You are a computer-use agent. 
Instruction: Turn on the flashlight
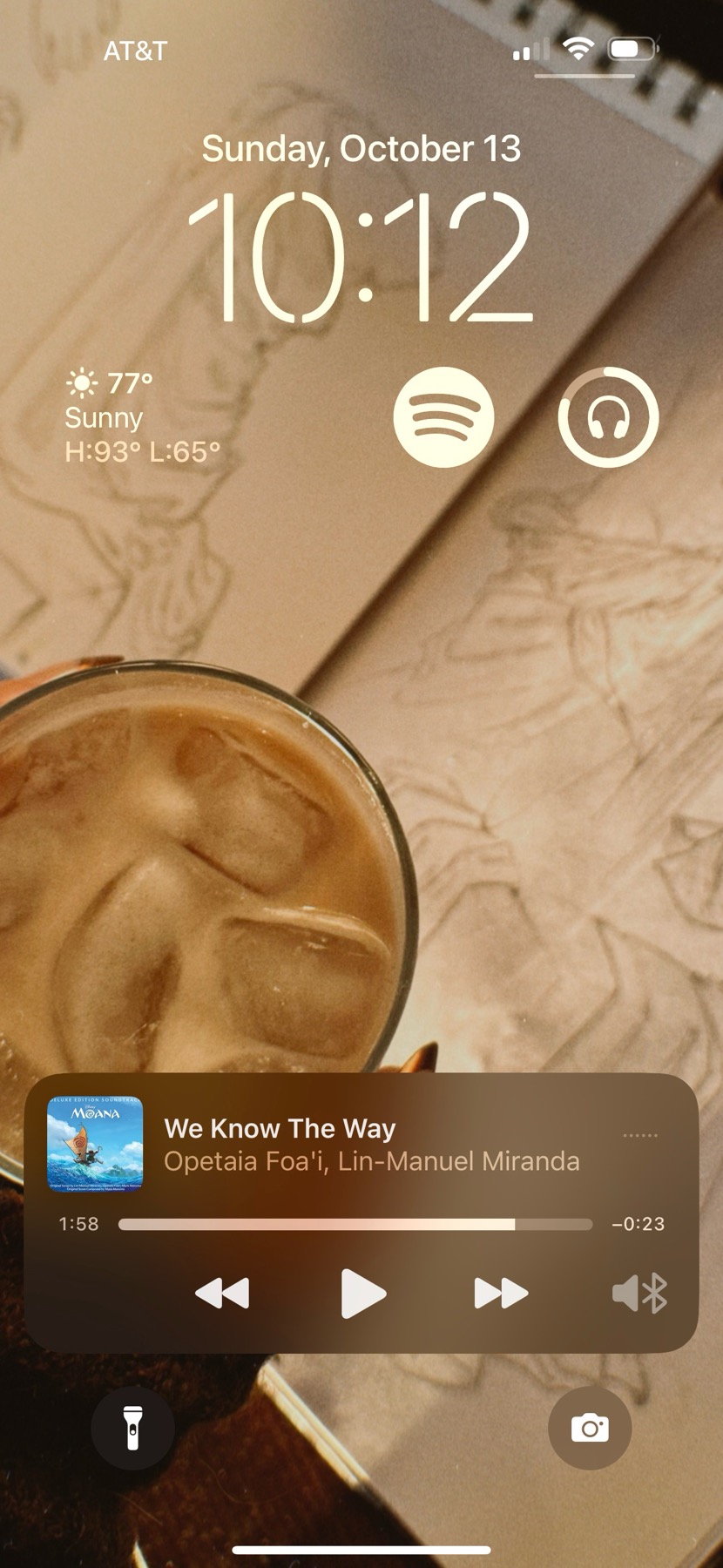click(132, 1428)
